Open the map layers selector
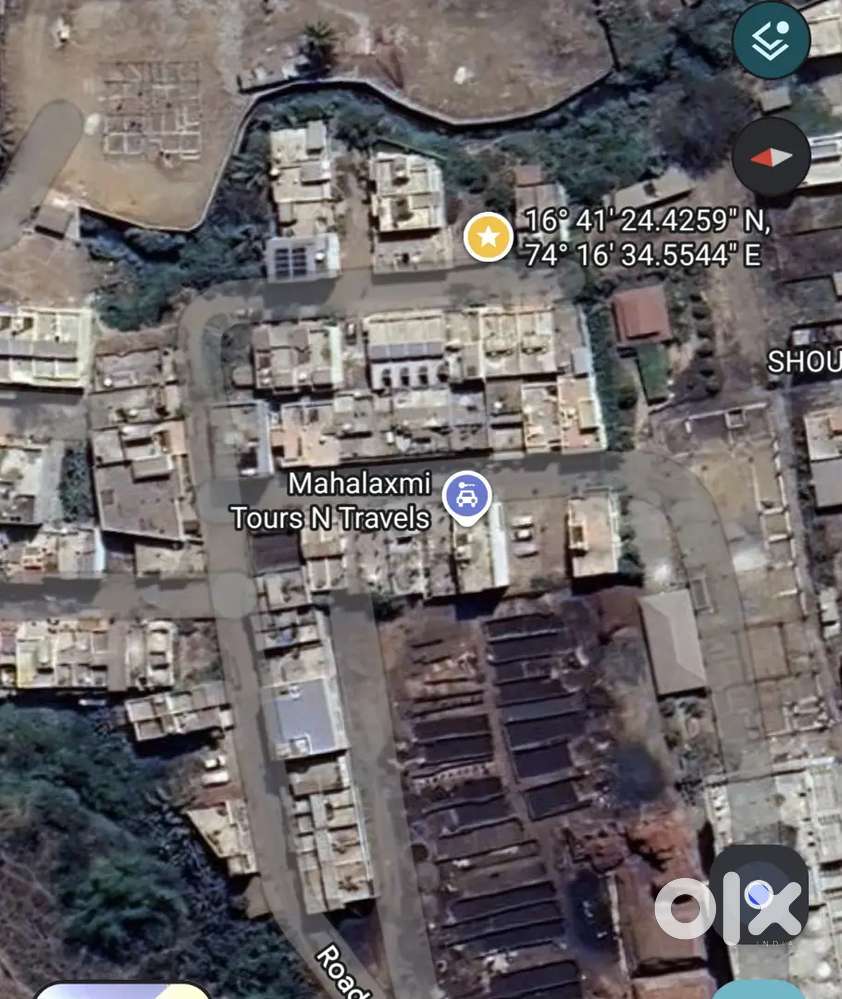 (771, 40)
